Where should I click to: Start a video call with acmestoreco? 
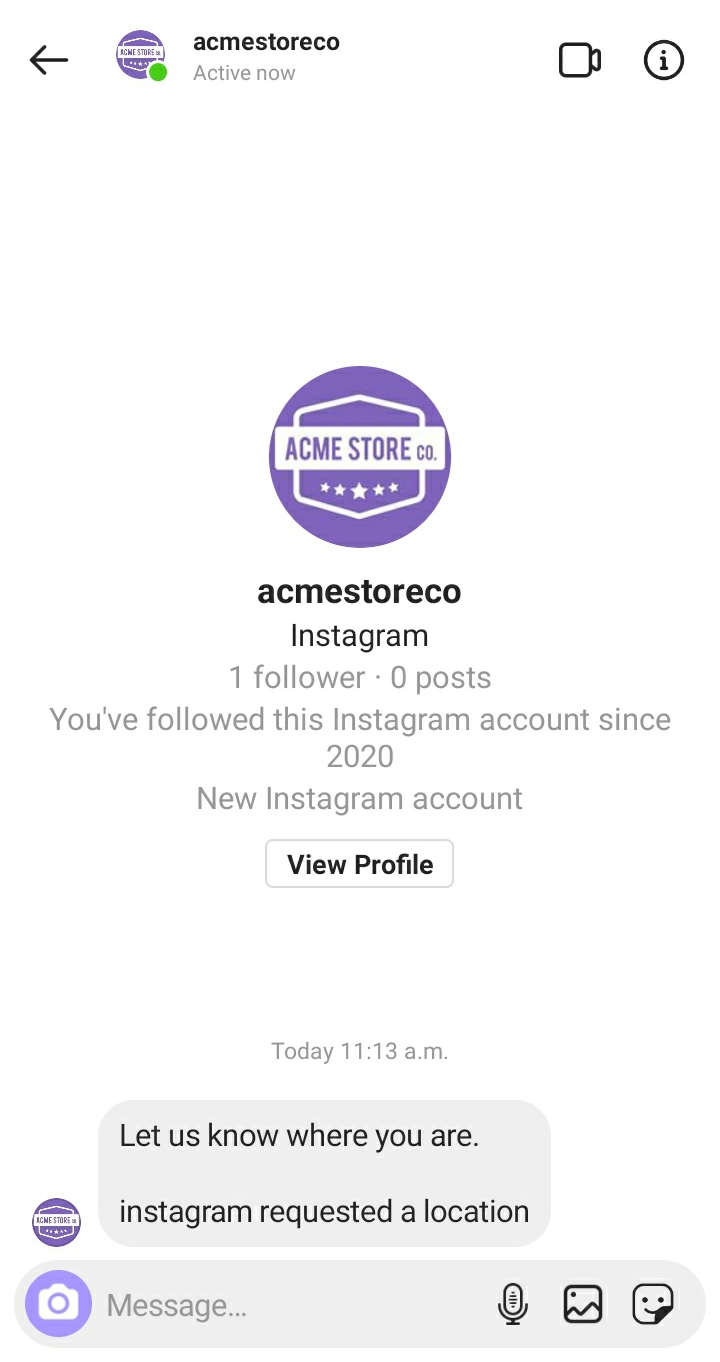579,61
